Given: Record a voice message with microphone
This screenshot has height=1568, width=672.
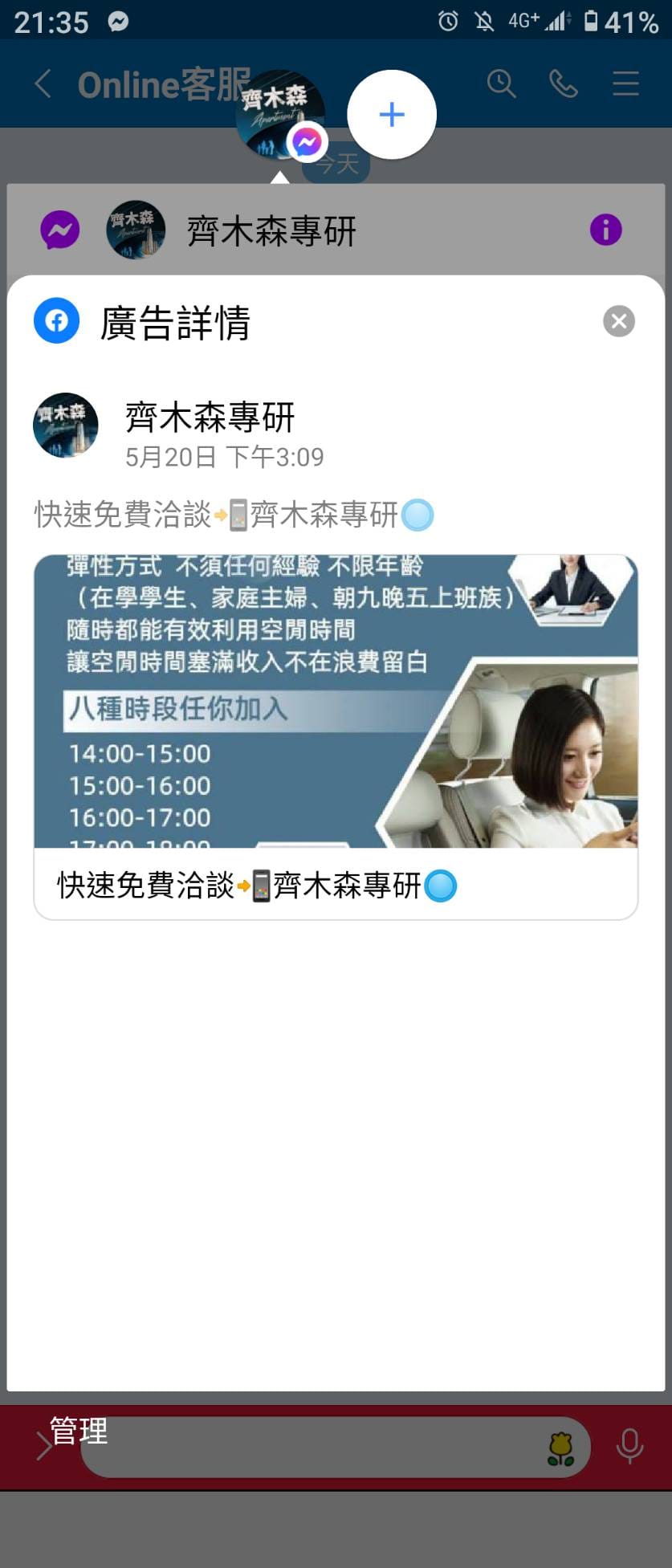Looking at the screenshot, I should pos(629,1447).
